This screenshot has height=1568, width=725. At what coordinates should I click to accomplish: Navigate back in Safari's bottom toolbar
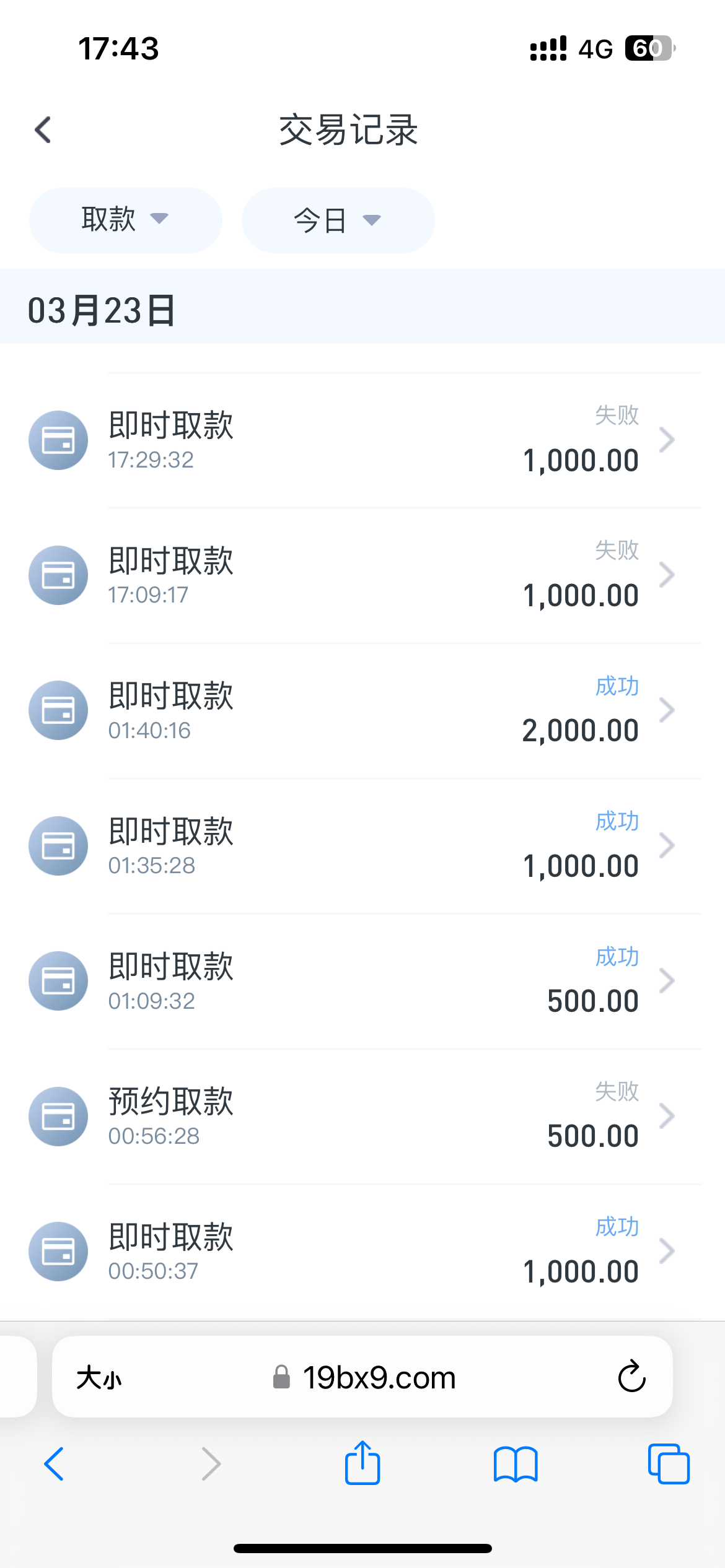[55, 1464]
